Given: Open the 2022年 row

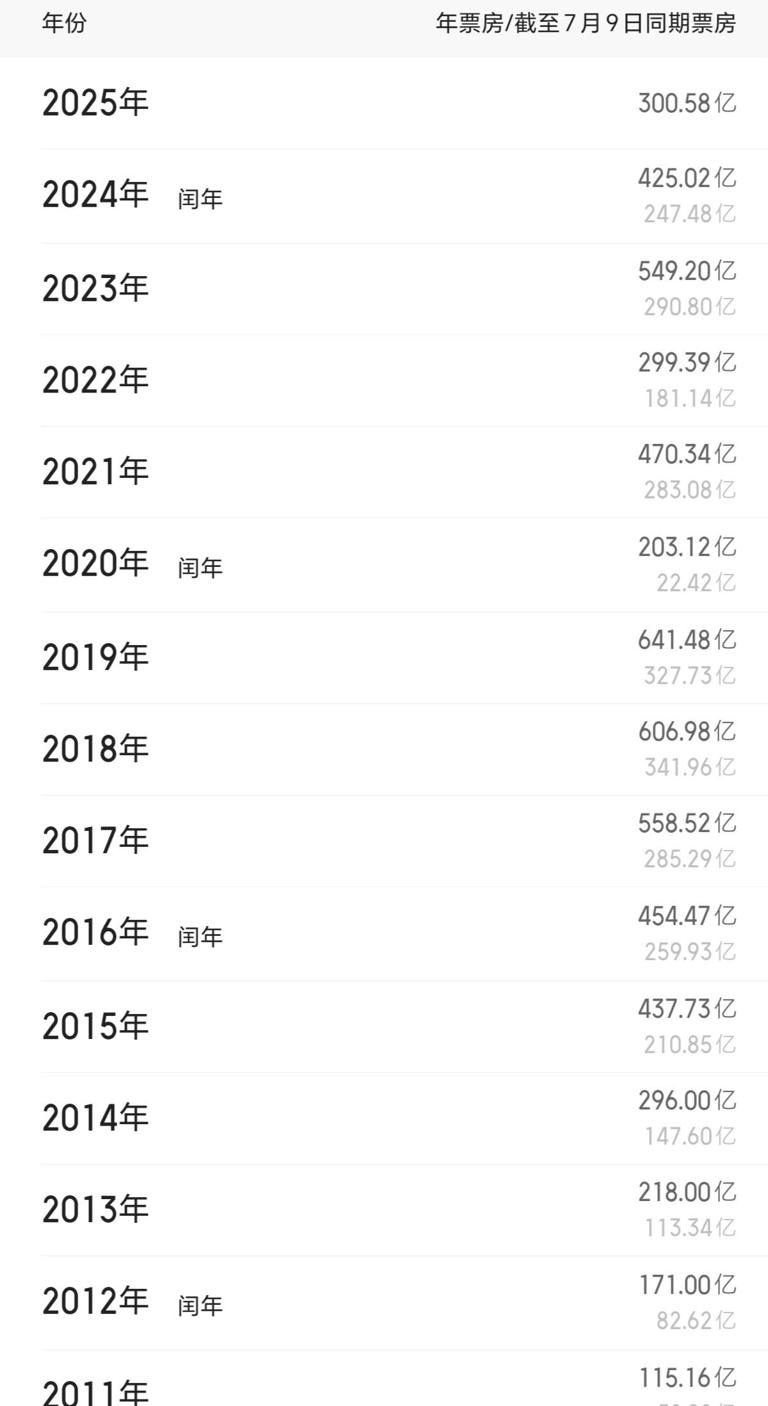Looking at the screenshot, I should 384,380.
